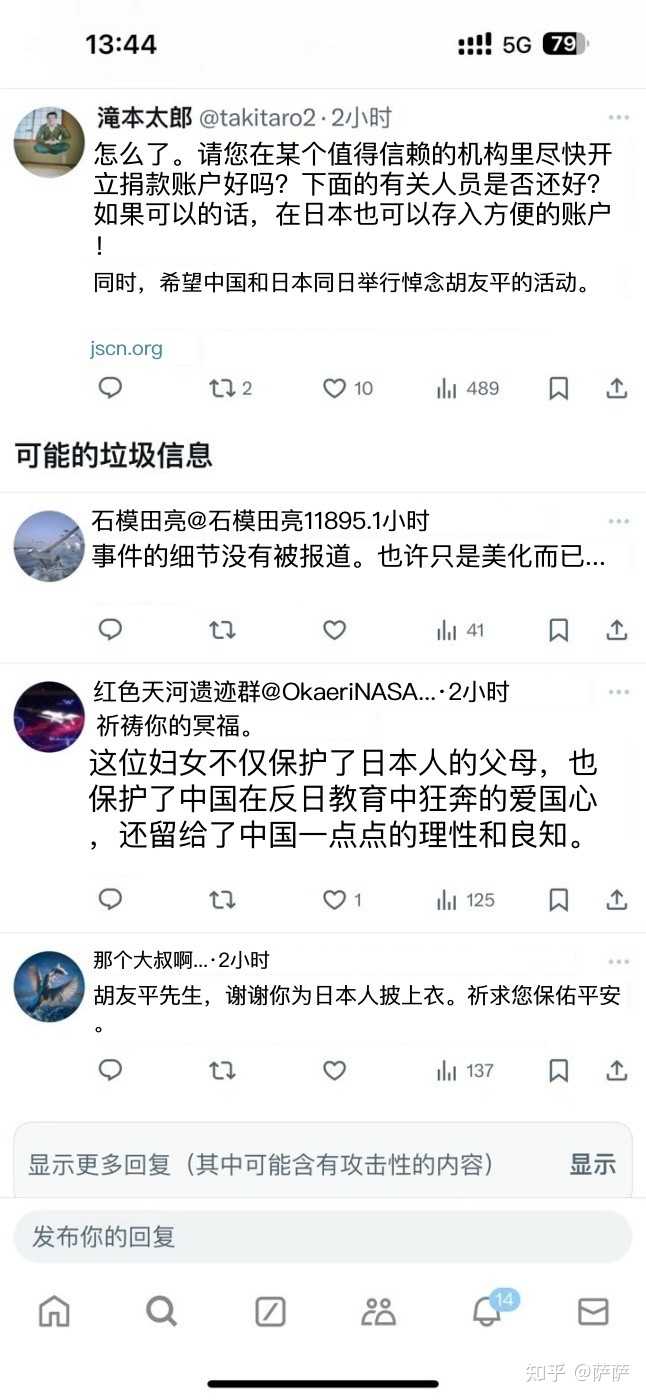Open more options on 石模田亮's reply
646x1400 pixels.
[x=619, y=522]
